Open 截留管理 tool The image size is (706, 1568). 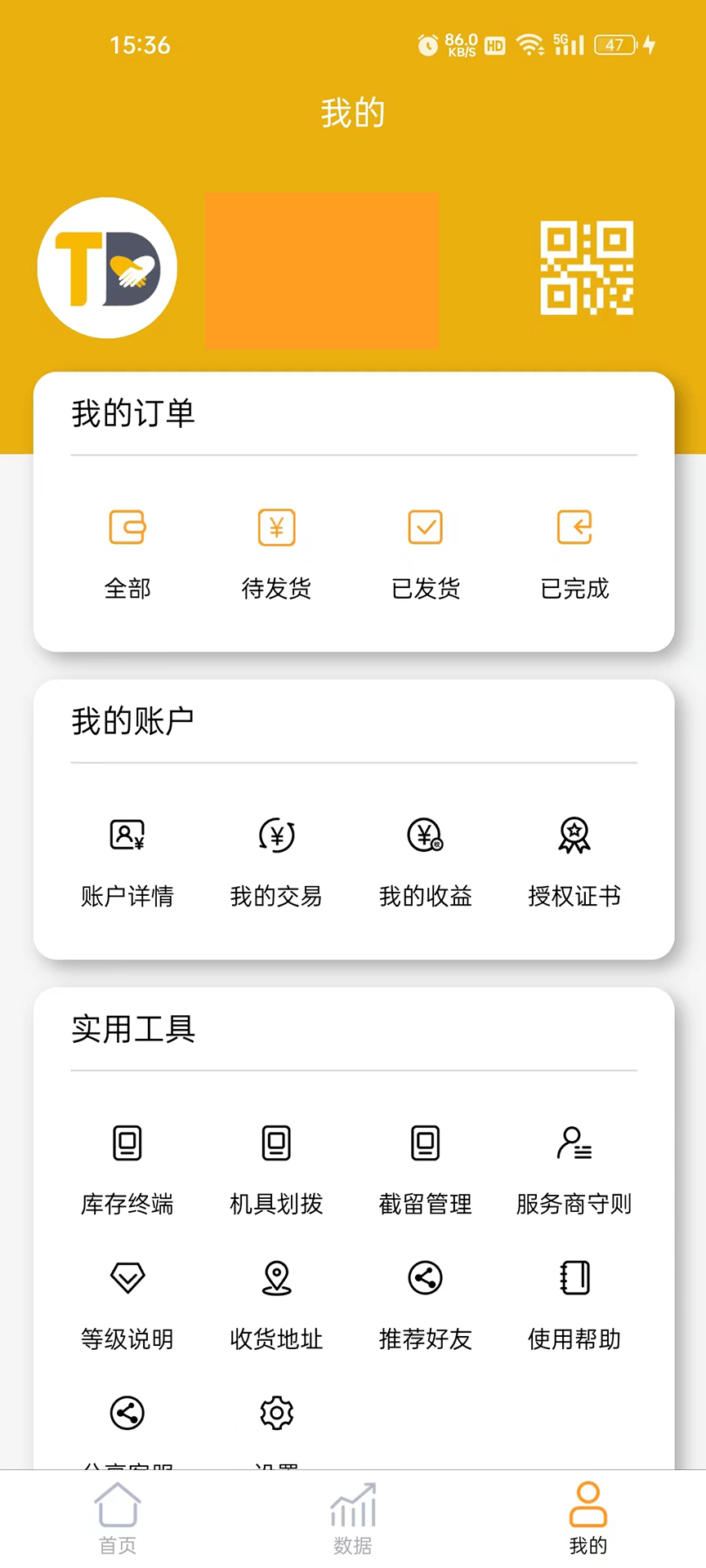pyautogui.click(x=426, y=1168)
